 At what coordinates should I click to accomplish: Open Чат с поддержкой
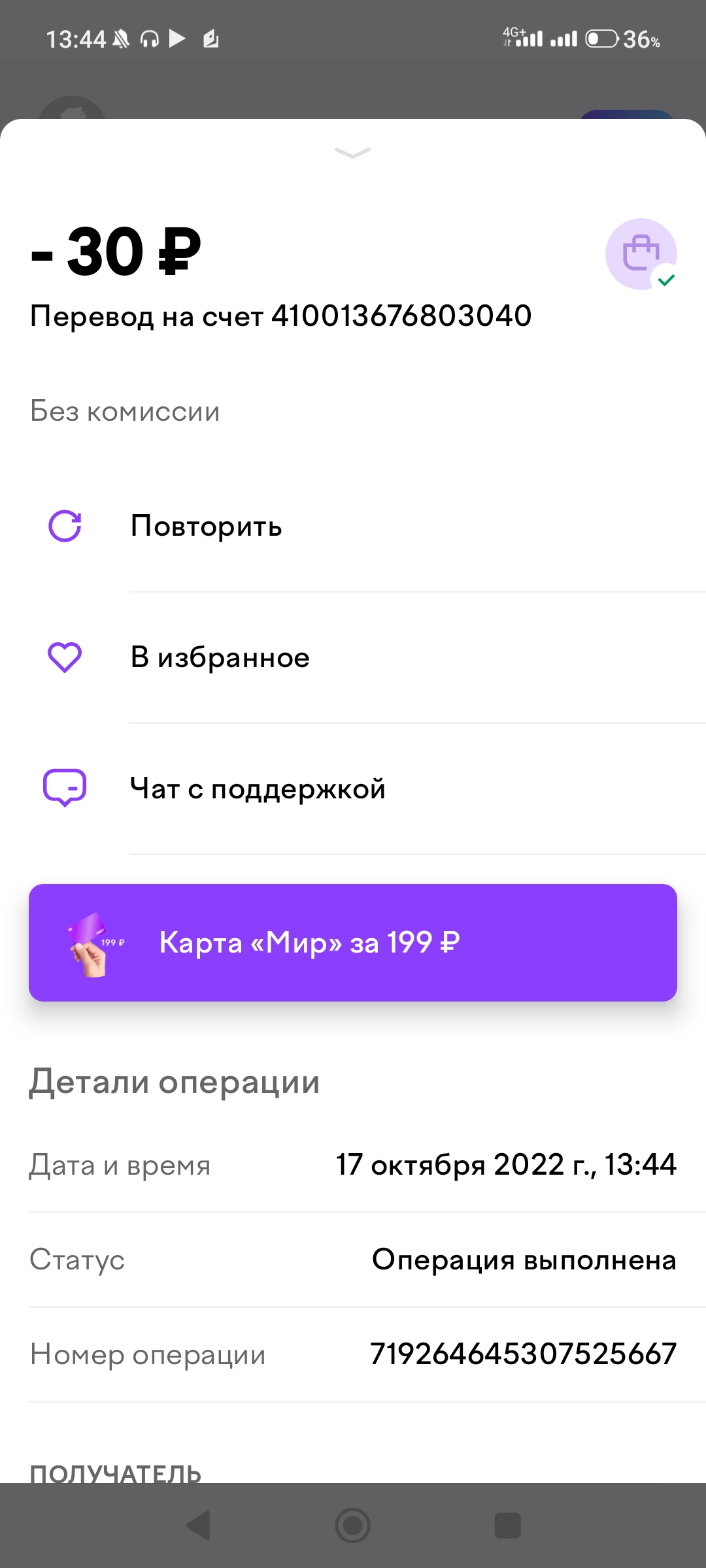click(258, 789)
